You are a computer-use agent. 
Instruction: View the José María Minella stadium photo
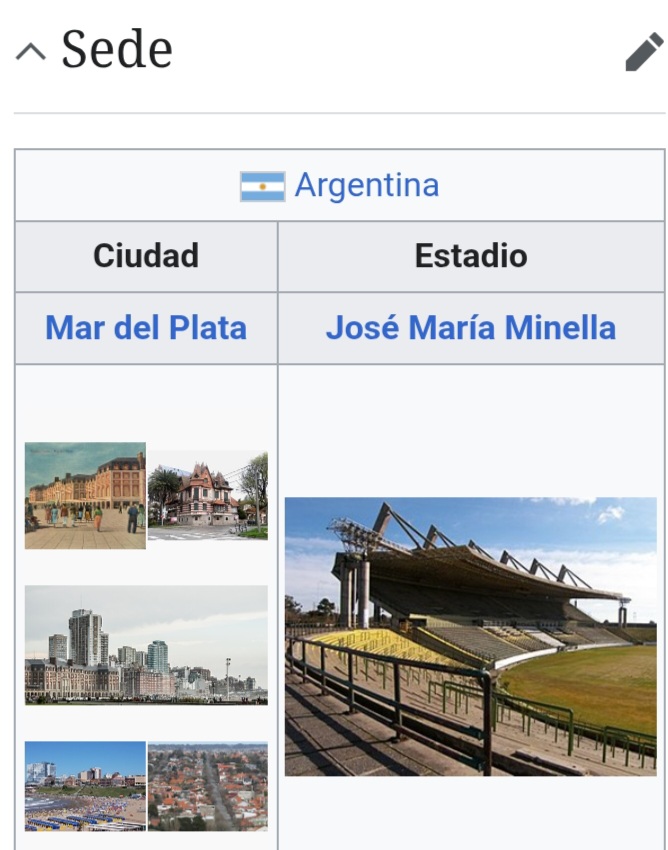(471, 636)
